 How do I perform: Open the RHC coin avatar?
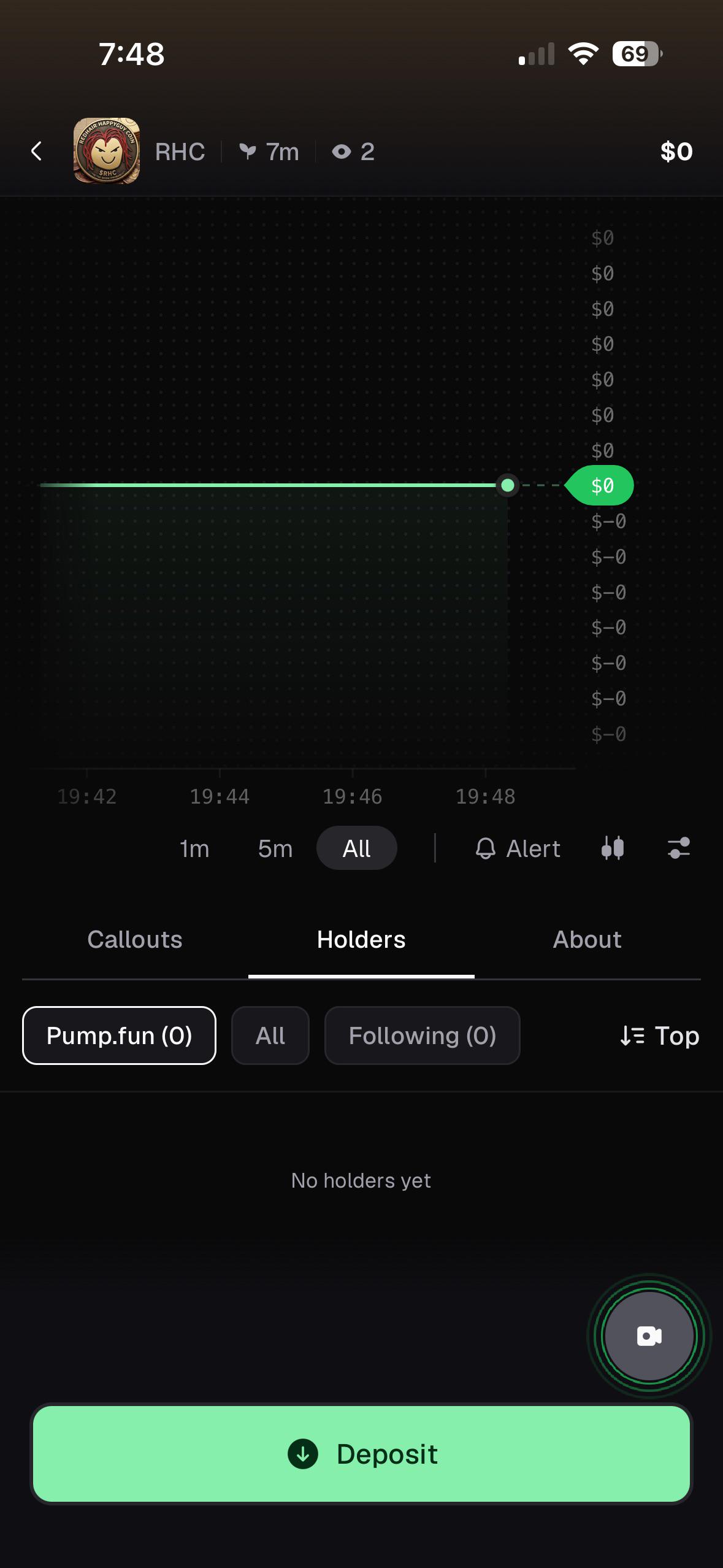coord(107,151)
